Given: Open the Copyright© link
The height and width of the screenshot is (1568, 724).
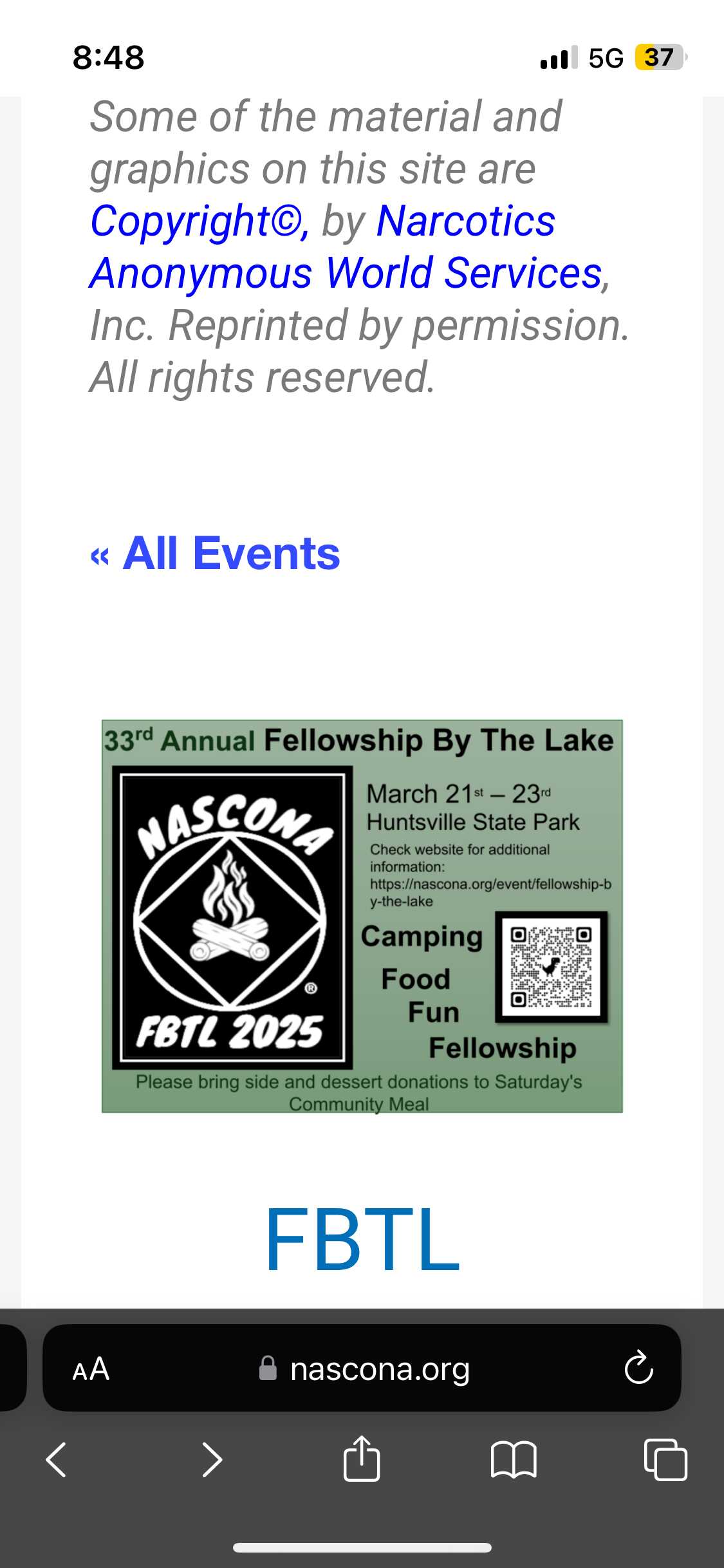Looking at the screenshot, I should pyautogui.click(x=198, y=221).
